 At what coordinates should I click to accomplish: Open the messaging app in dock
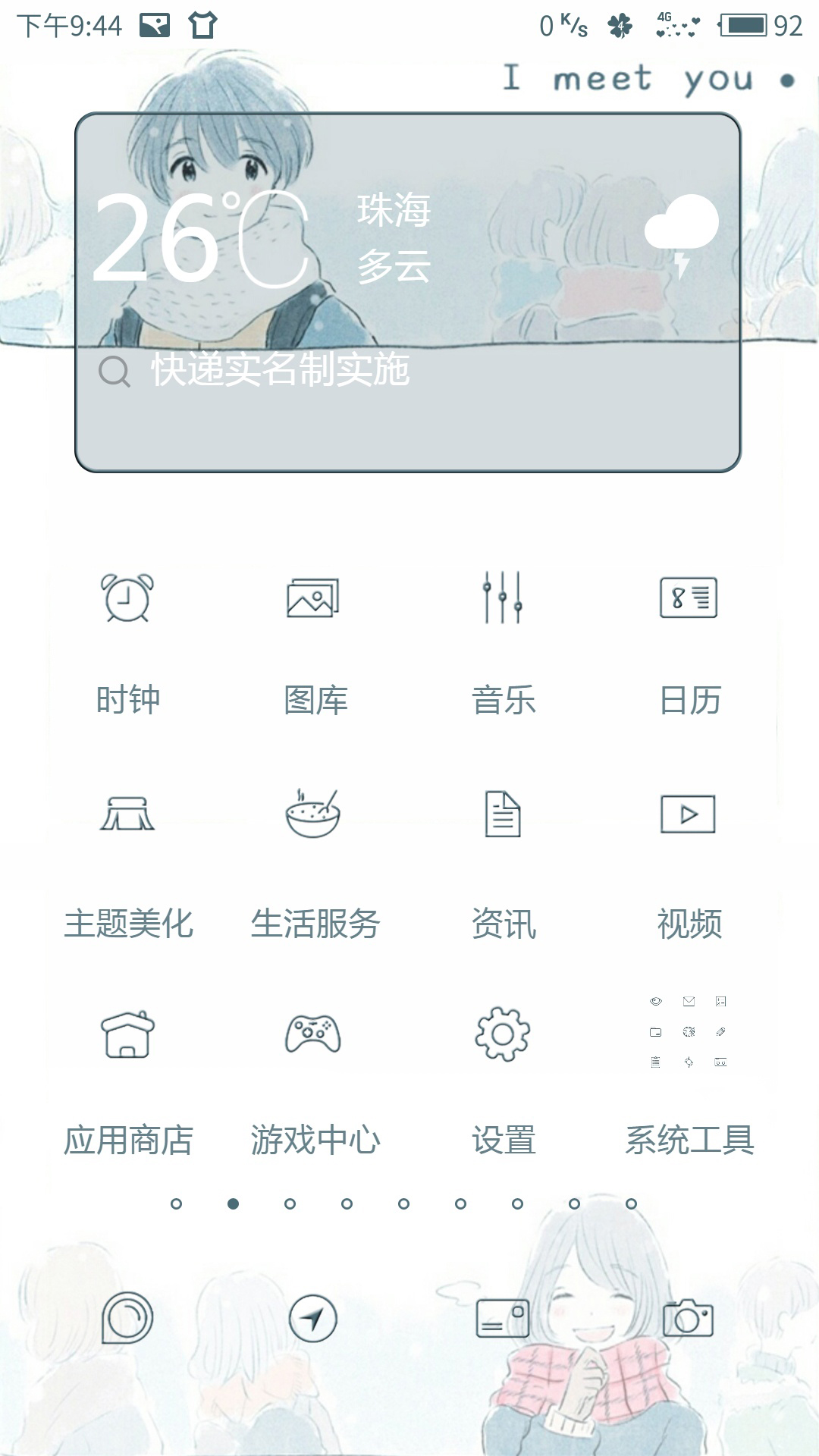click(x=127, y=1319)
